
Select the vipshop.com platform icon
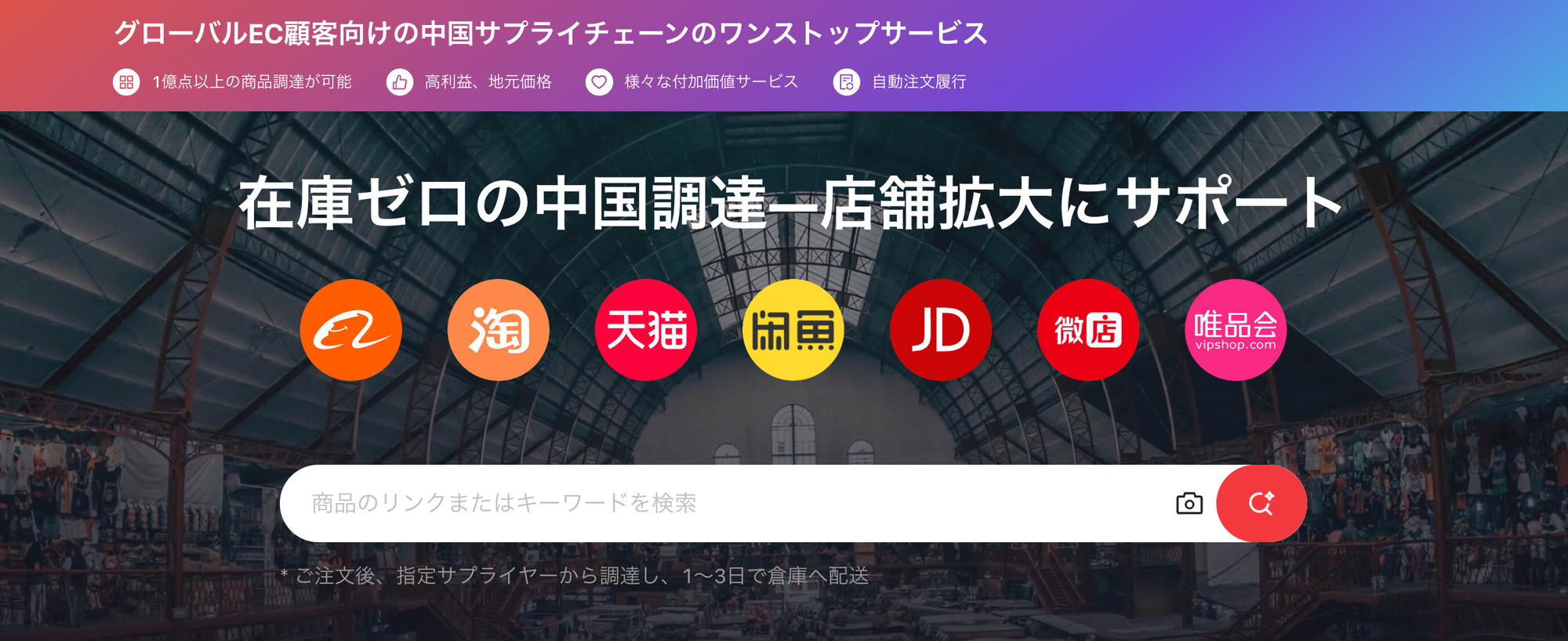tap(1236, 330)
